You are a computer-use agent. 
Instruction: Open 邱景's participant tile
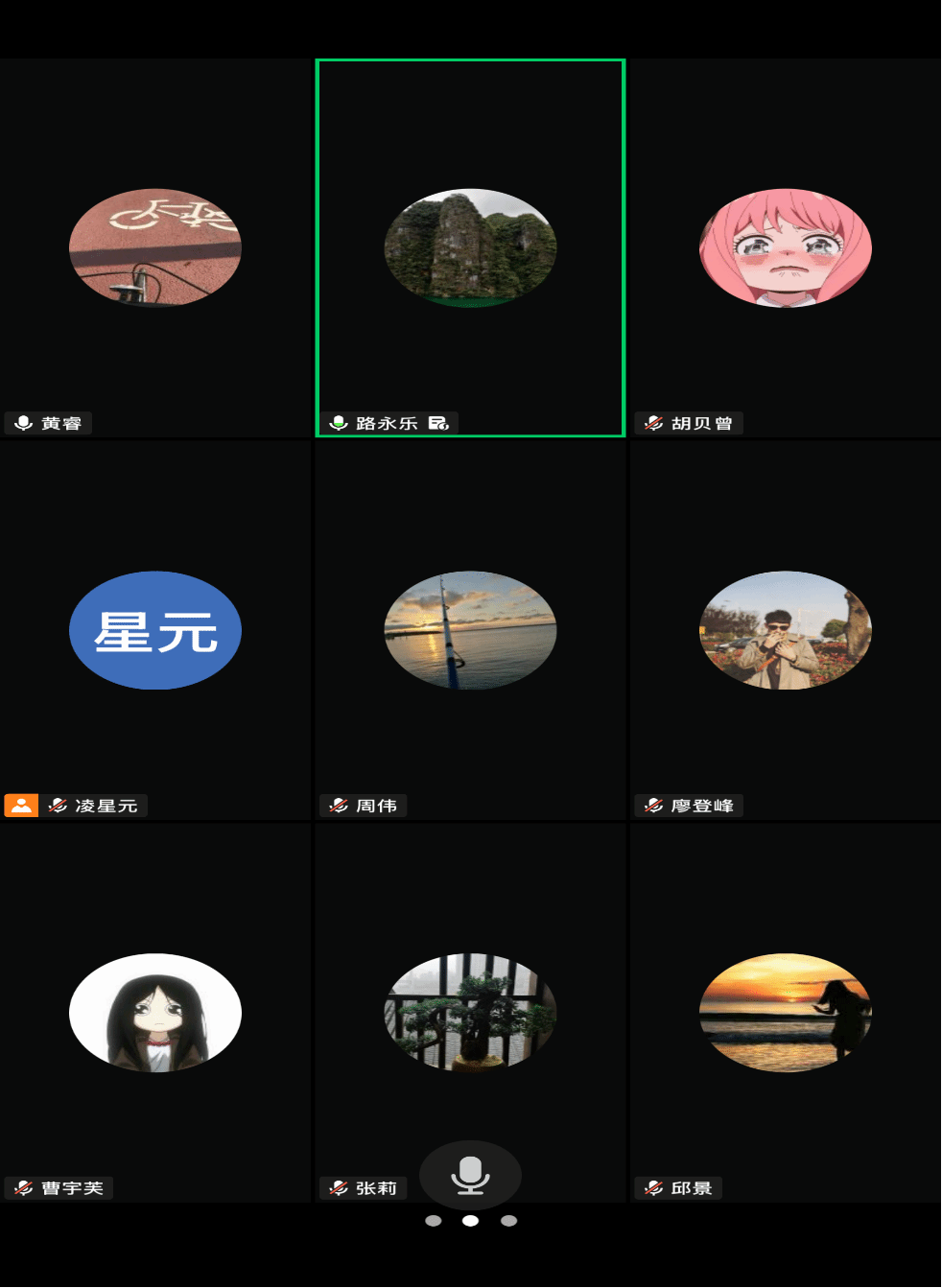point(785,1013)
